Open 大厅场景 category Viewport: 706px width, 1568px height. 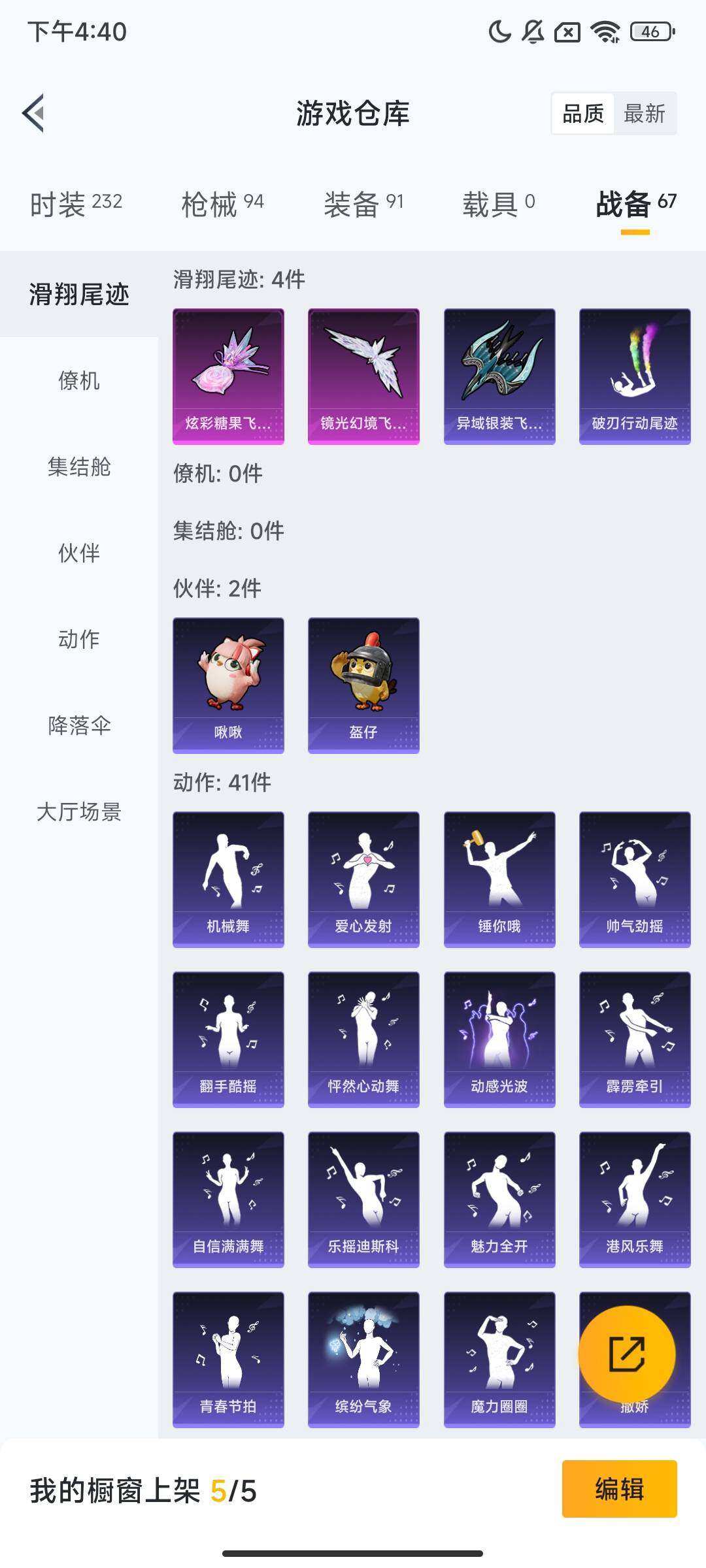(x=79, y=811)
